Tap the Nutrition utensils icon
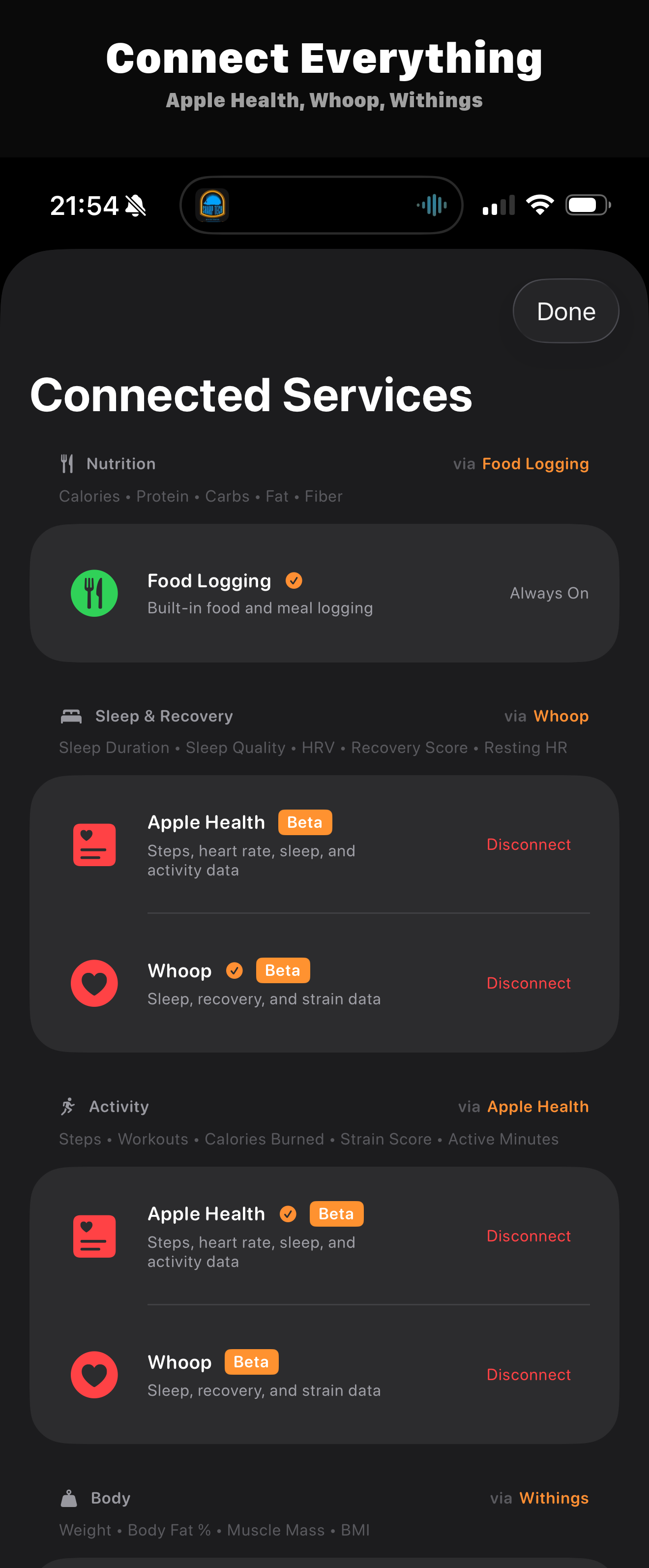This screenshot has height=1568, width=649. click(x=67, y=463)
